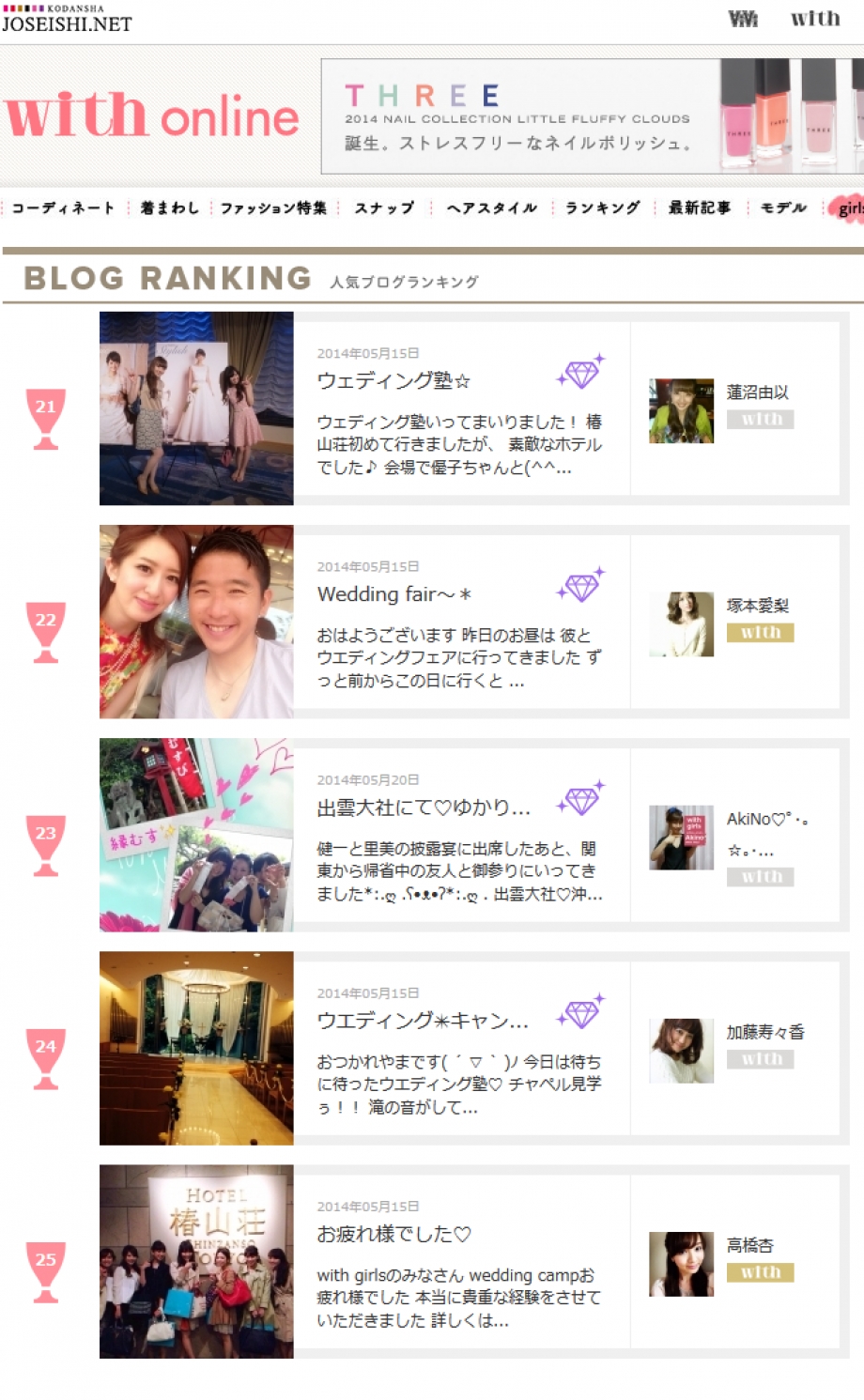
Task: Open the HOTEL 椿山荘 photo thumbnail
Action: pyautogui.click(x=196, y=1261)
